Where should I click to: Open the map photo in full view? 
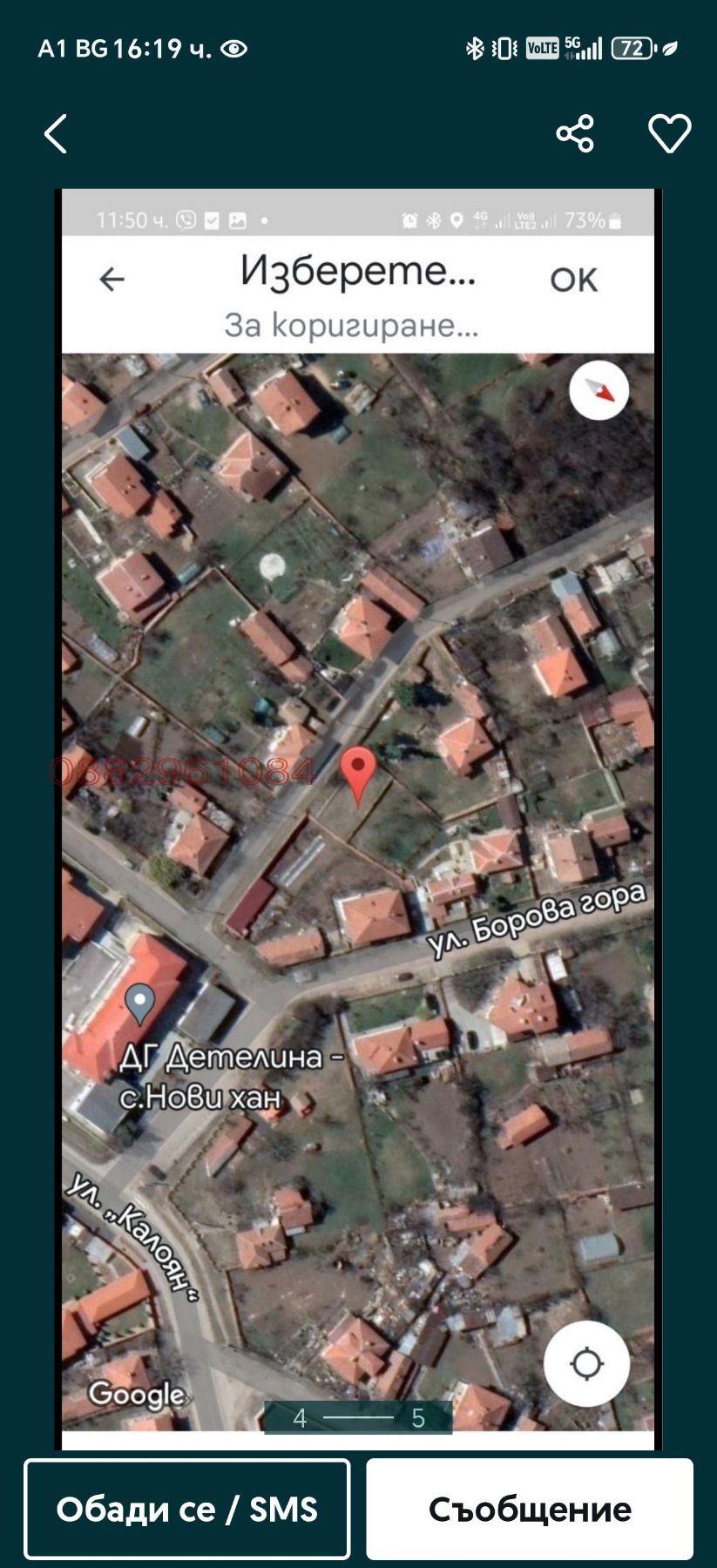(357, 819)
